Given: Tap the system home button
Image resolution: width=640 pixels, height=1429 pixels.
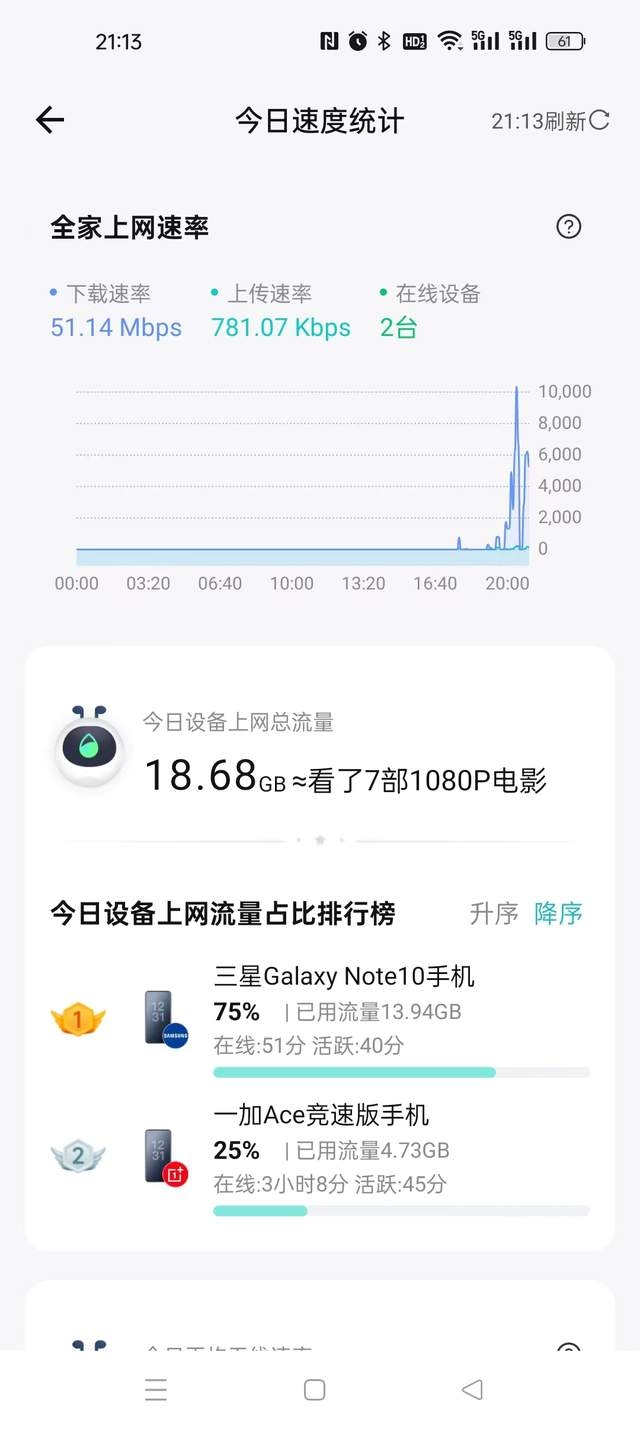Looking at the screenshot, I should 314,1390.
